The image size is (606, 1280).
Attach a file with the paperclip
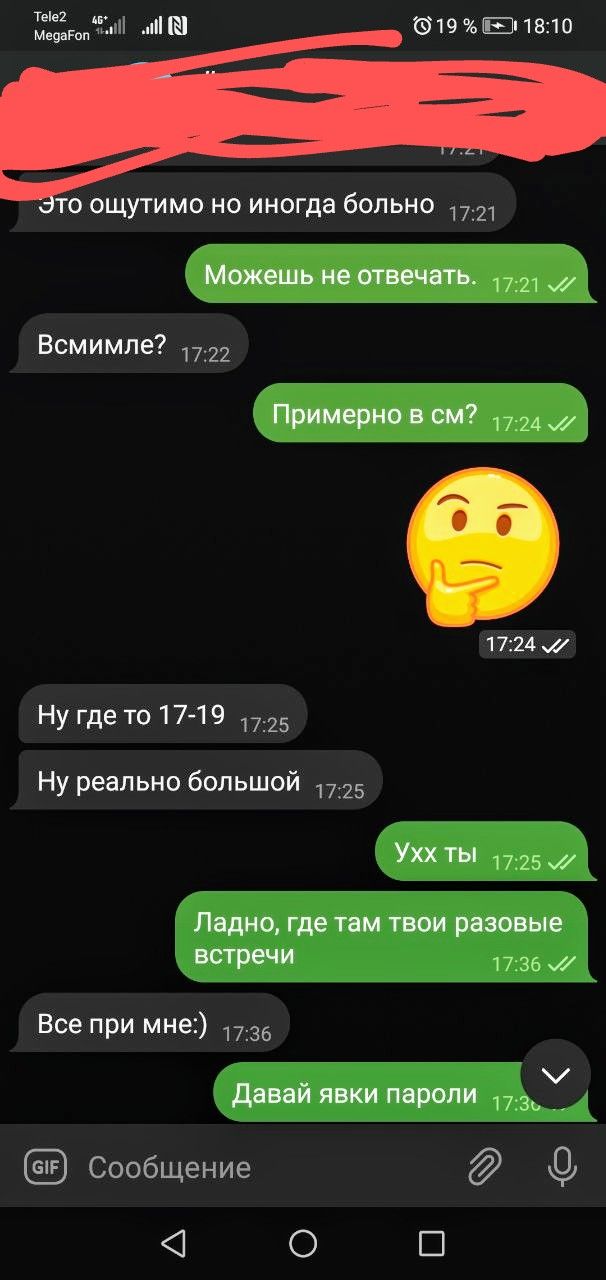(485, 1167)
